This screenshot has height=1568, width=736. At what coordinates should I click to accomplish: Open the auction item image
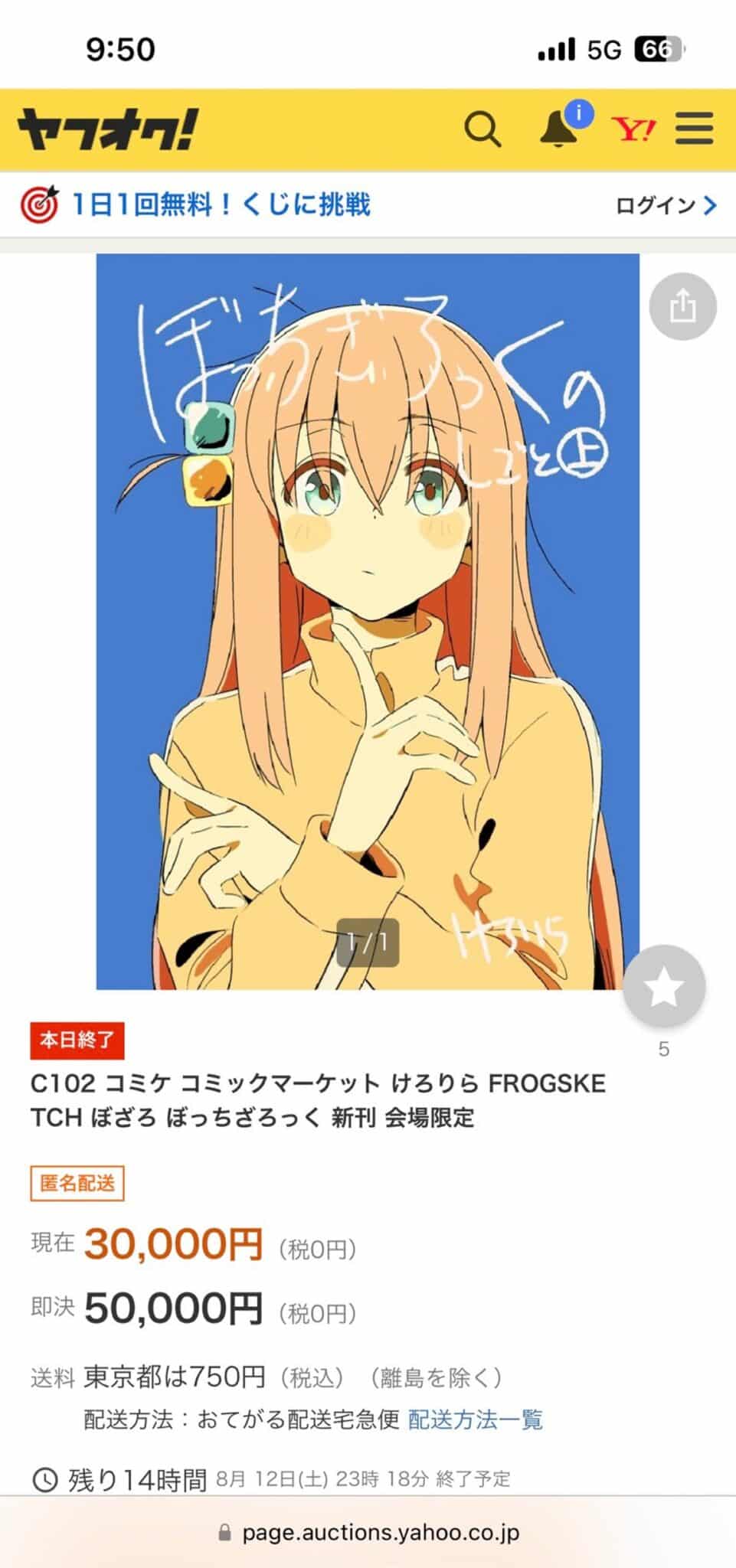(x=368, y=620)
